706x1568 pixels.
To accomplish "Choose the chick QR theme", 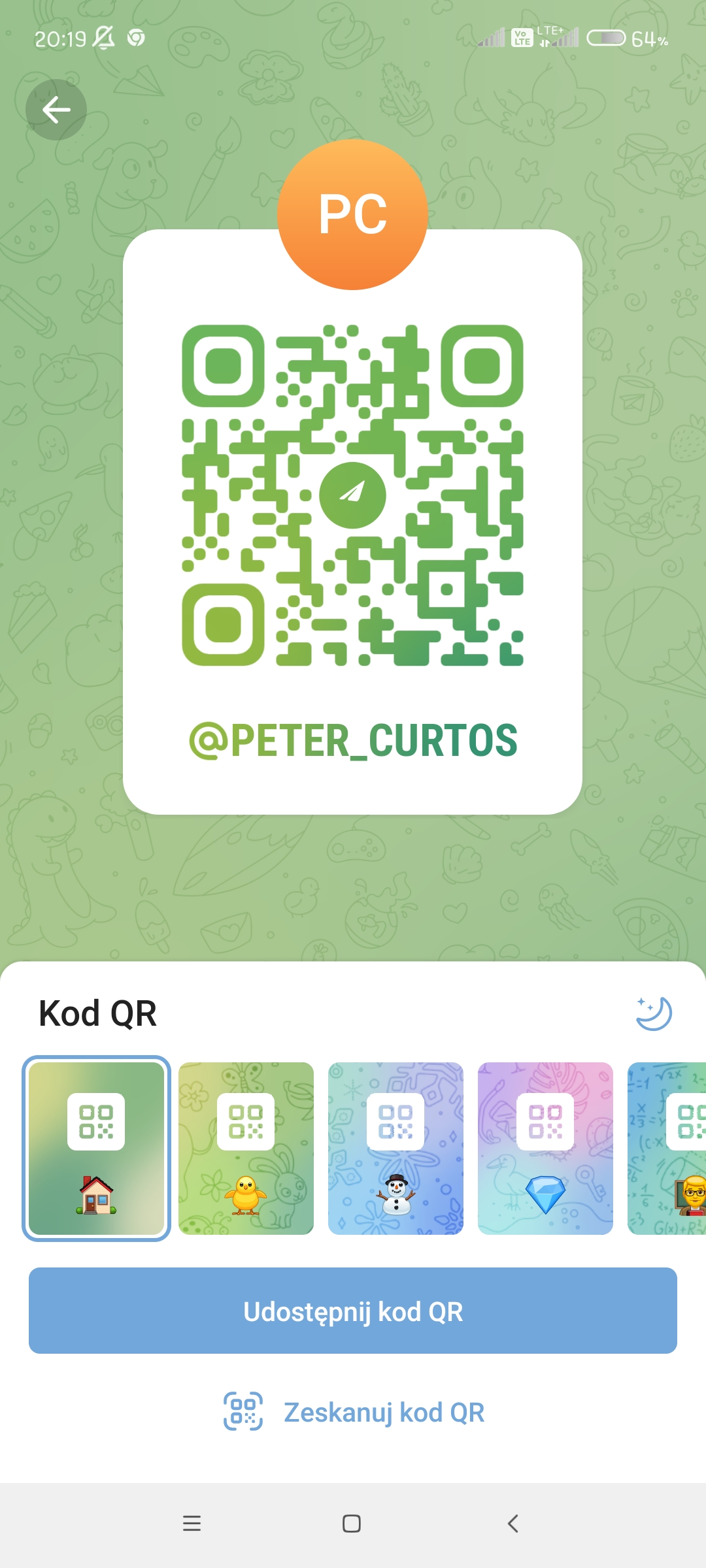I will click(246, 1148).
